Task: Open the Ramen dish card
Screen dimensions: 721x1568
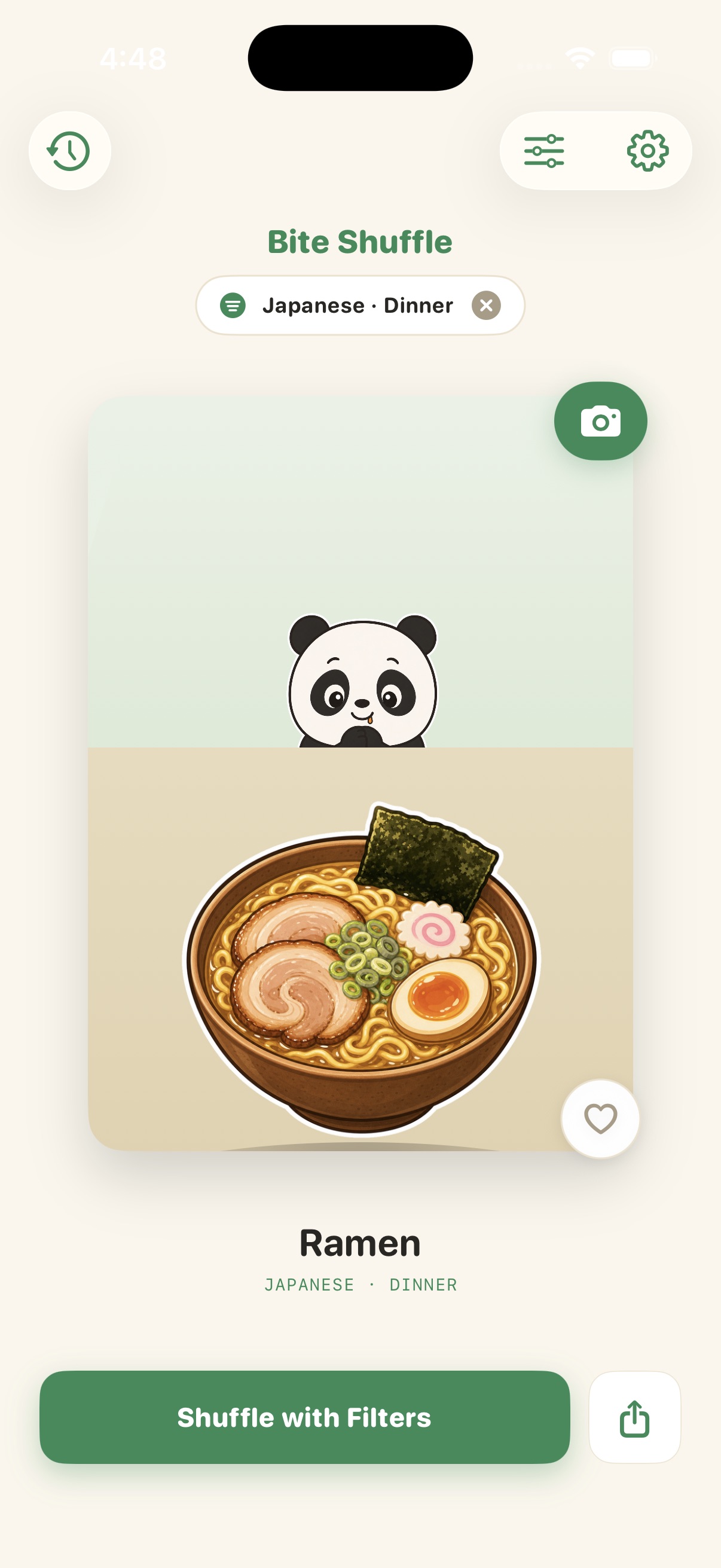Action: (360, 773)
